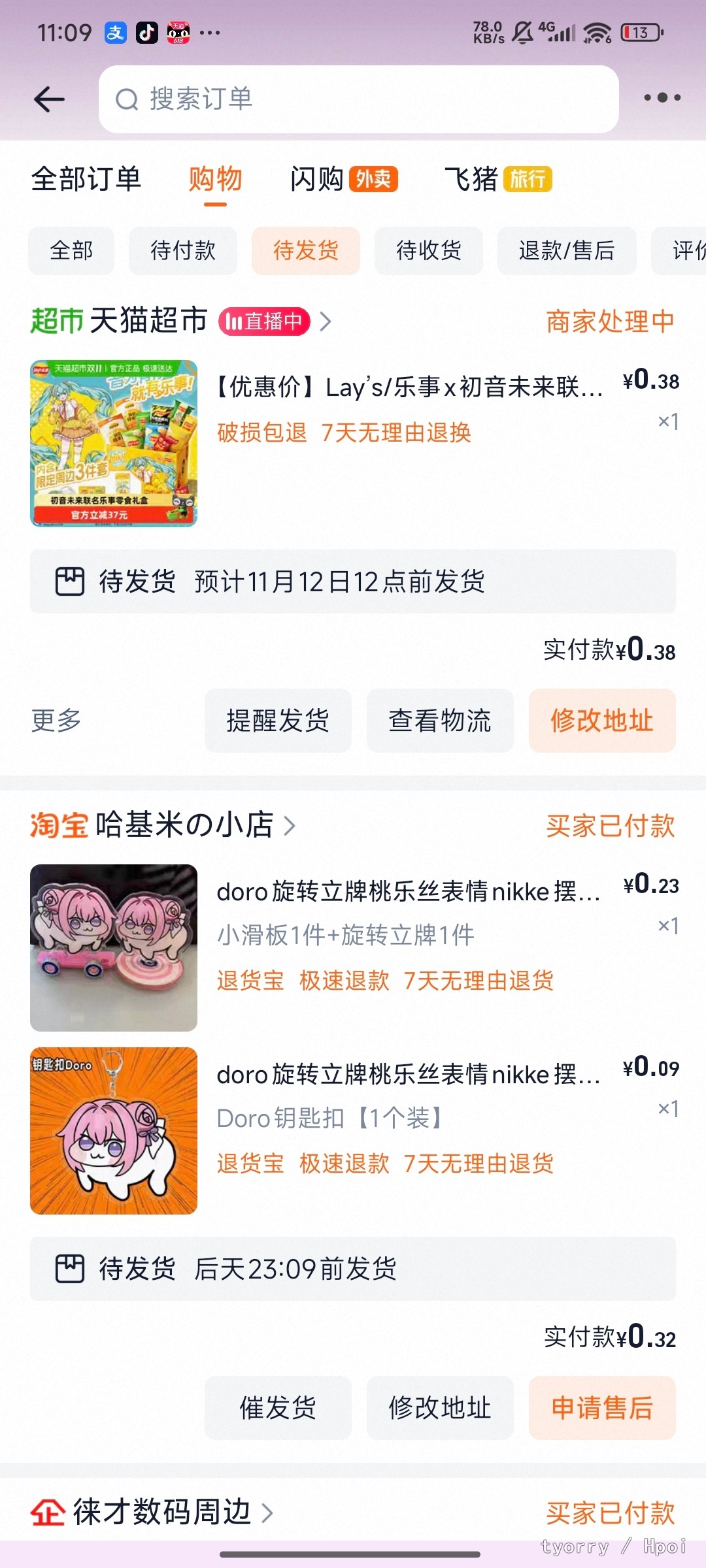This screenshot has width=706, height=1568.
Task: Tap 提醒发货 for the Lay's order
Action: pos(278,721)
